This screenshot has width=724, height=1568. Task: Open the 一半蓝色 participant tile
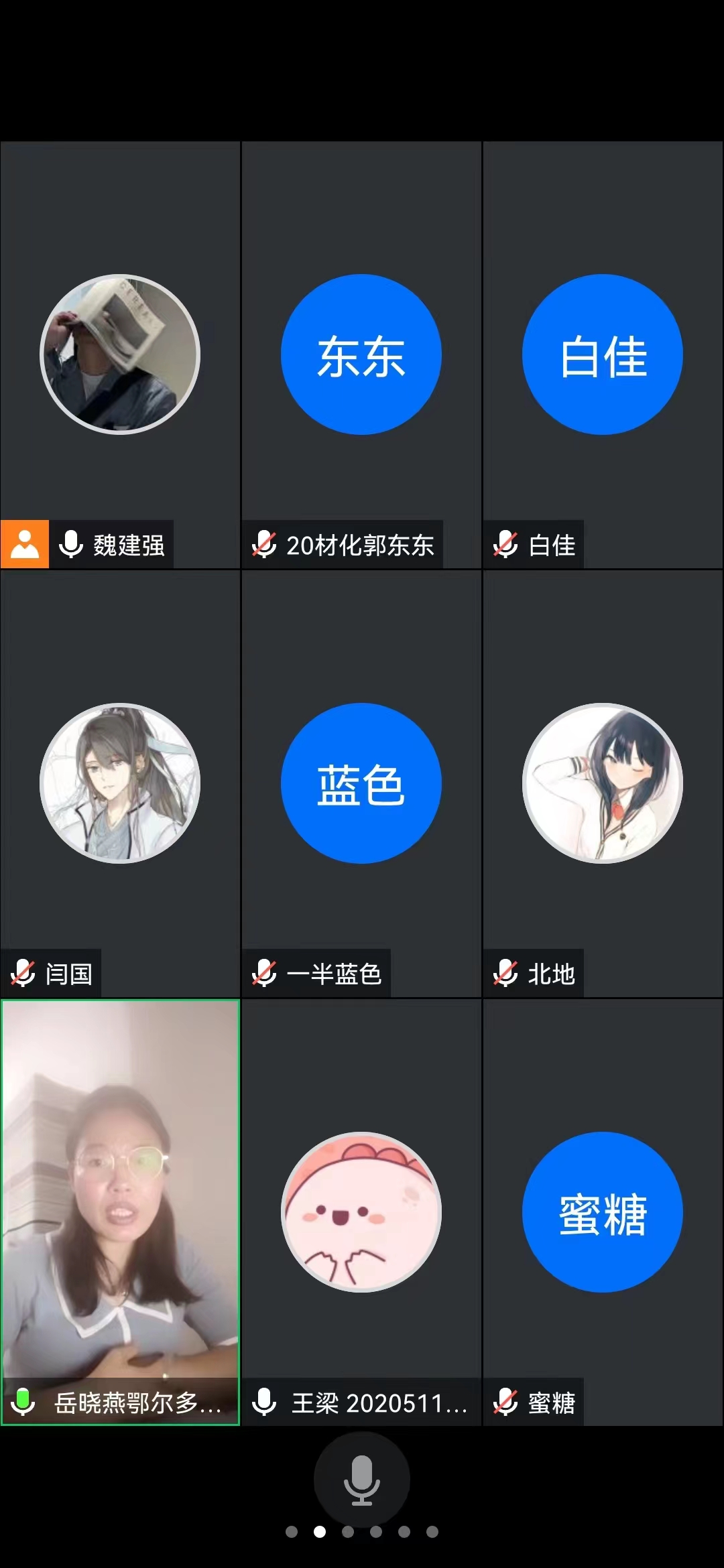click(x=361, y=783)
